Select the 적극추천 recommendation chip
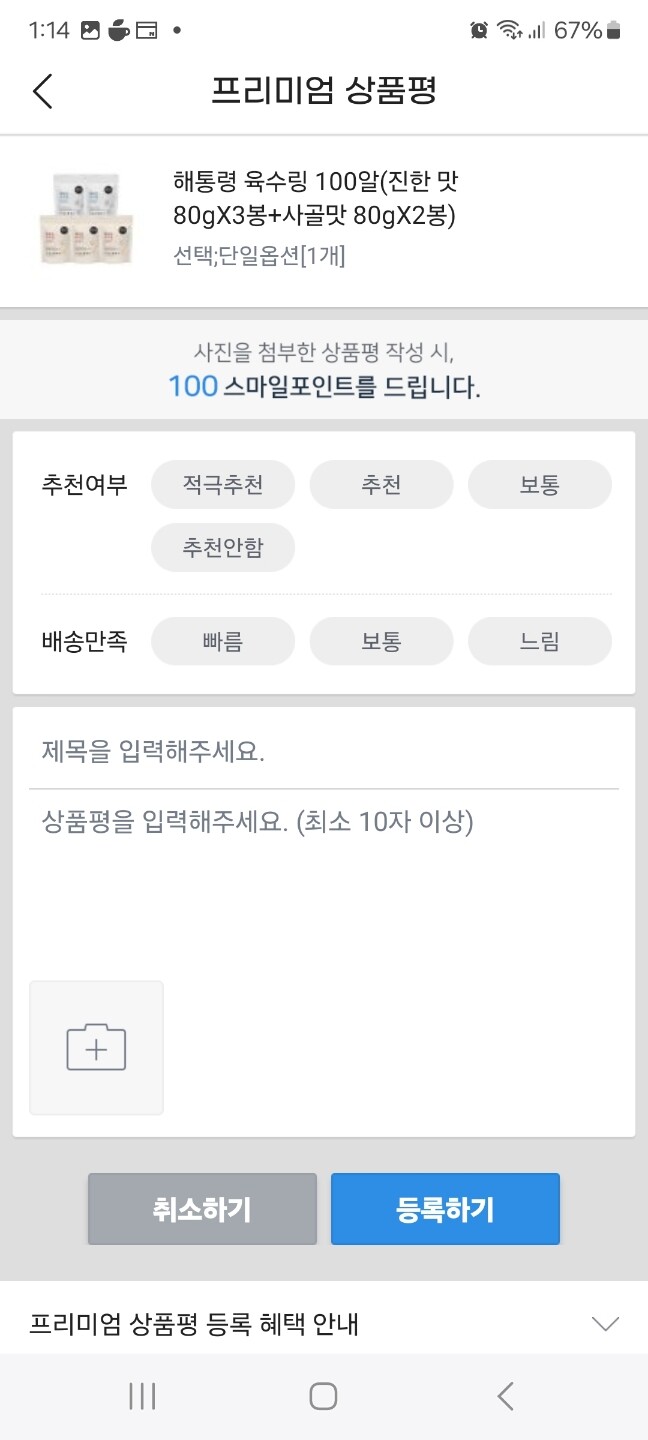This screenshot has height=1440, width=648. point(223,485)
